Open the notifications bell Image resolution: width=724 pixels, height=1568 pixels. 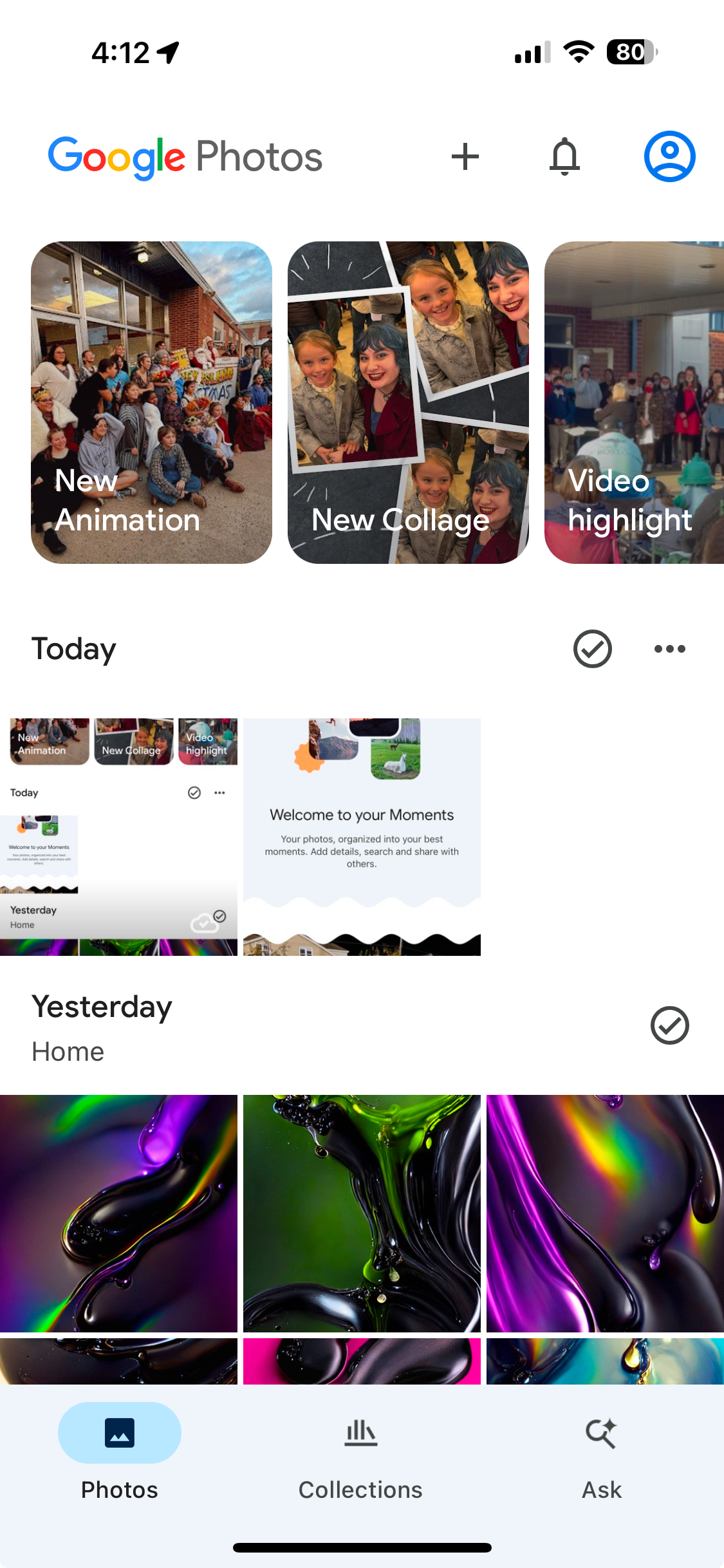tap(564, 156)
